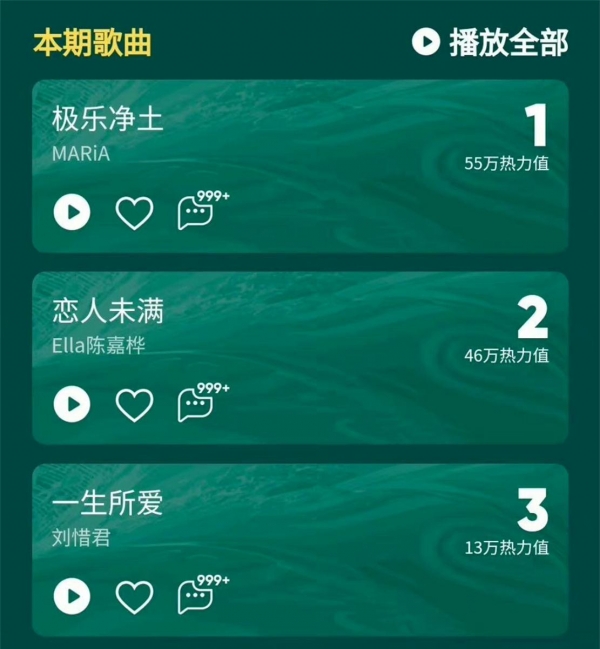The width and height of the screenshot is (600, 649).
Task: Like the song 恋人未满
Action: [x=135, y=404]
